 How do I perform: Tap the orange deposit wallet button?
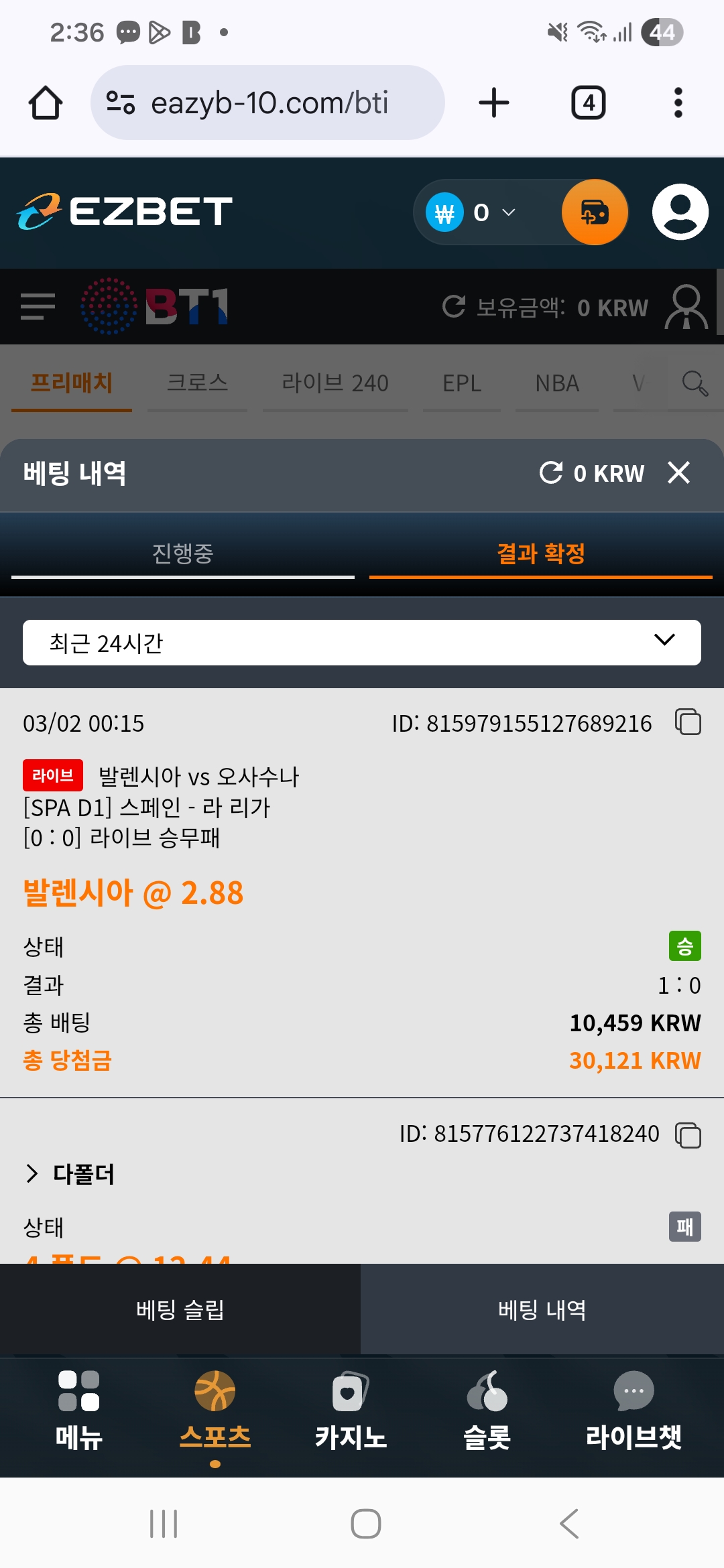tap(594, 212)
